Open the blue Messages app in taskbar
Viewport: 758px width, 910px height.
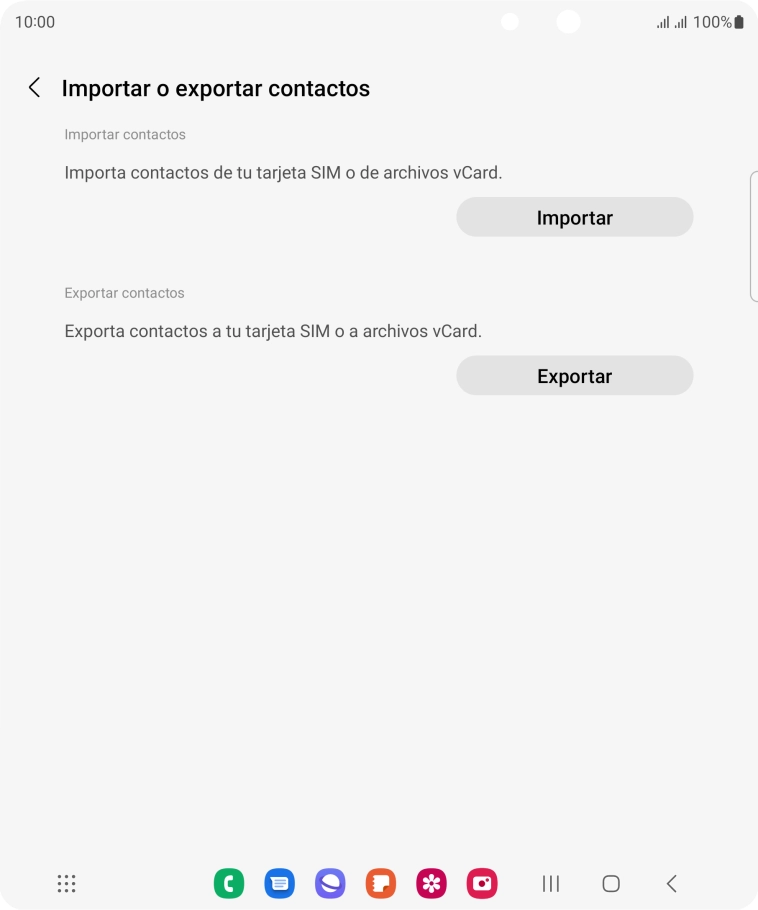(x=280, y=883)
